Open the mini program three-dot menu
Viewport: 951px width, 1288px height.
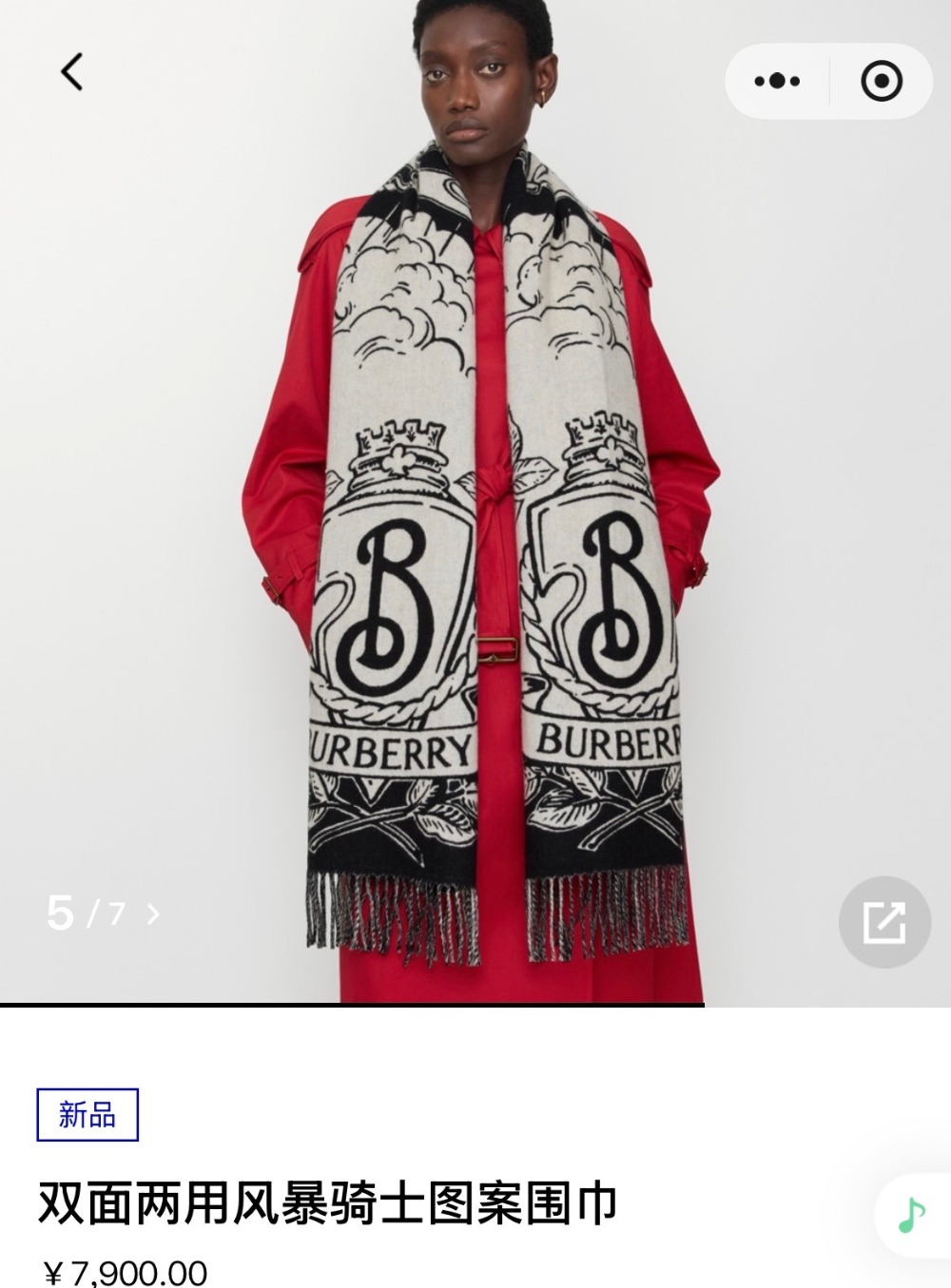pyautogui.click(x=777, y=81)
